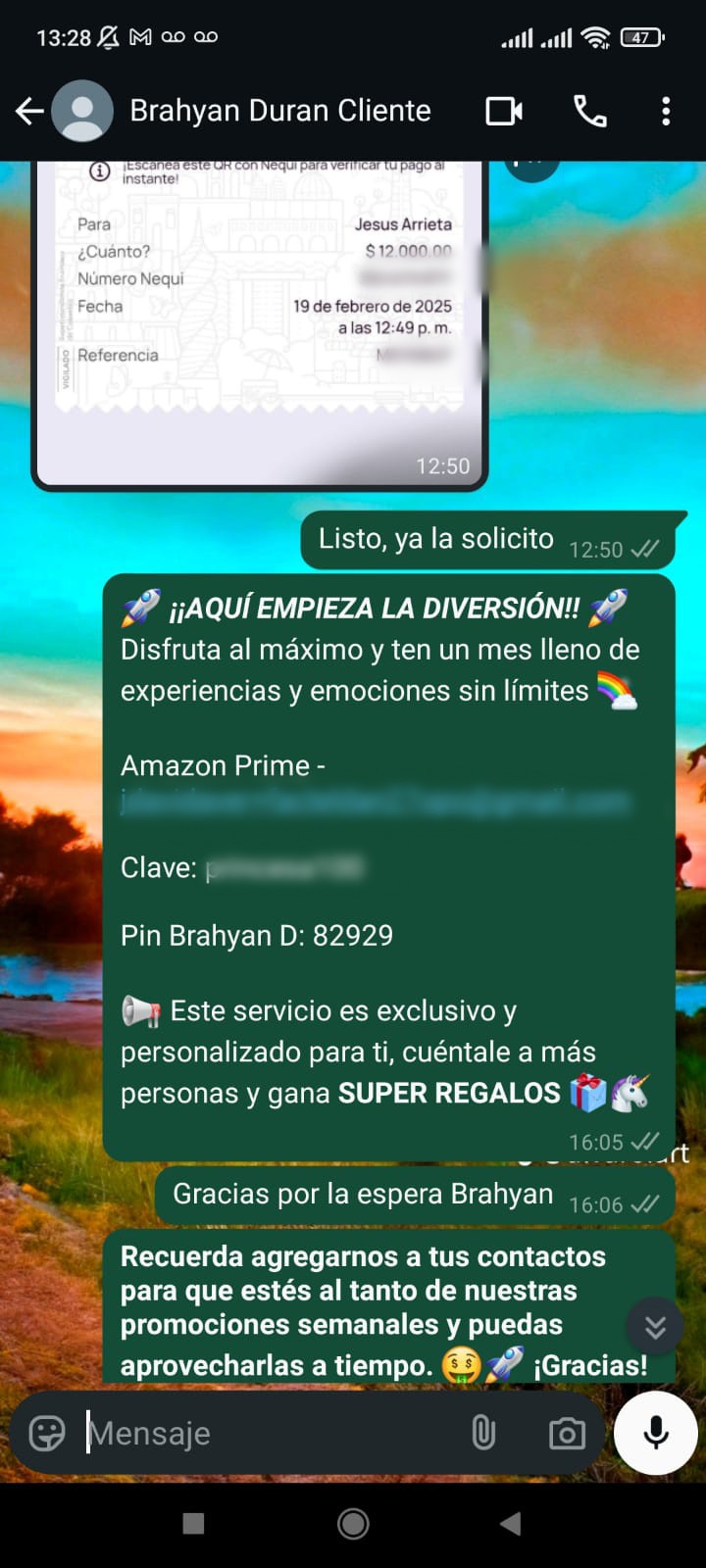Expand the Nequi payment receipt image
706x1568 pixels.
pos(260,314)
